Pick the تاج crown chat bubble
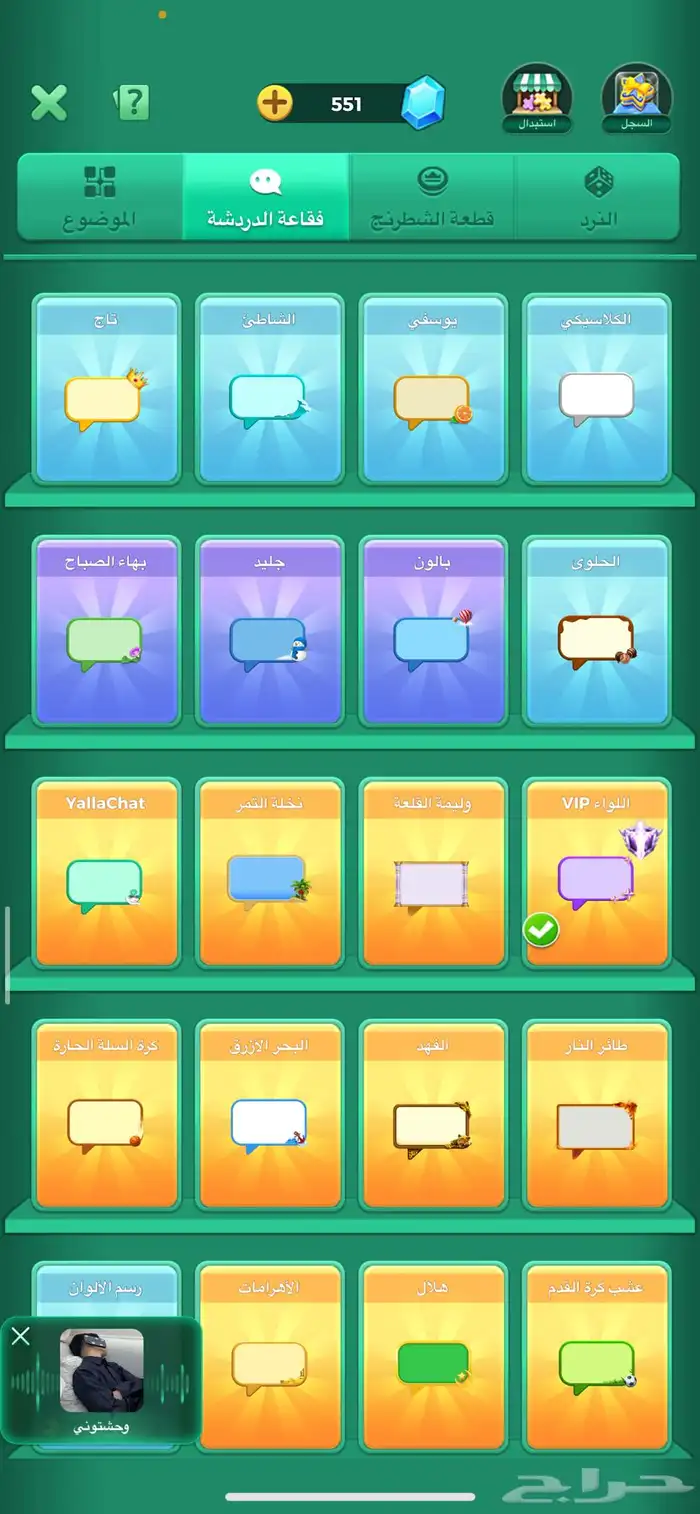Image resolution: width=700 pixels, height=1514 pixels. [x=106, y=388]
